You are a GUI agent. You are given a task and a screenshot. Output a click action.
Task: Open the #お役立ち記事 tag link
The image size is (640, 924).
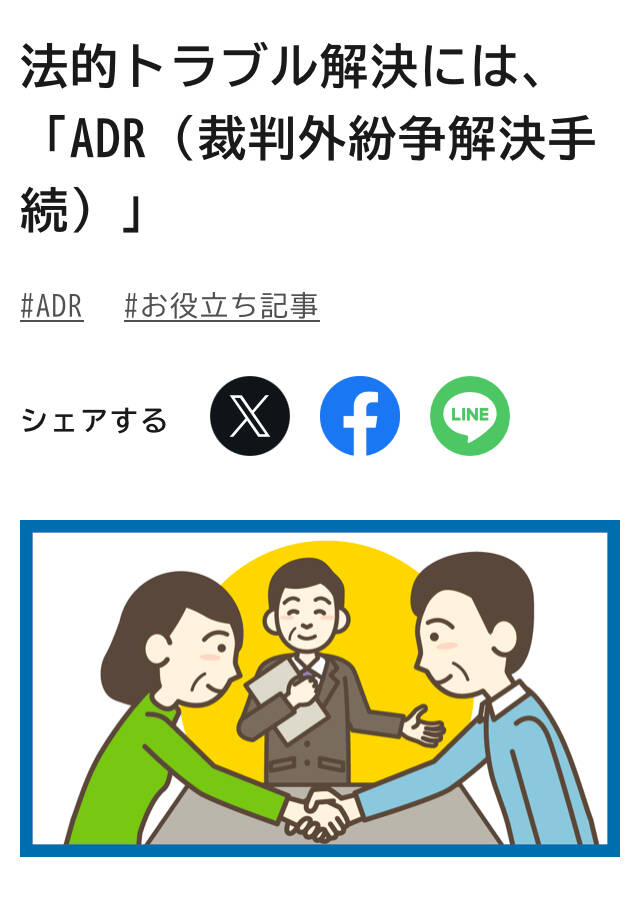coord(221,306)
